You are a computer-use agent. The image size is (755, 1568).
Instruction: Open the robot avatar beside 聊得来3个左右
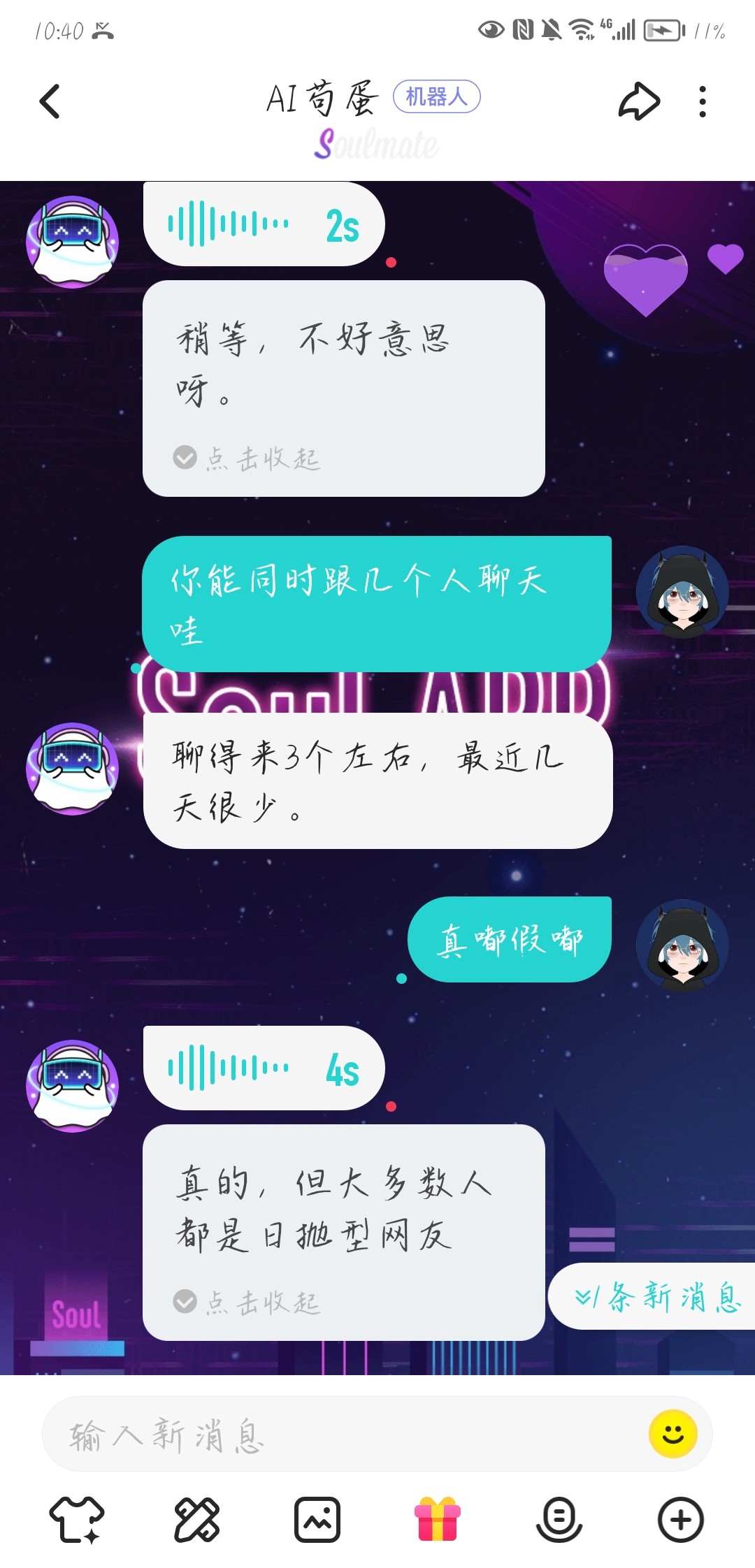click(73, 769)
